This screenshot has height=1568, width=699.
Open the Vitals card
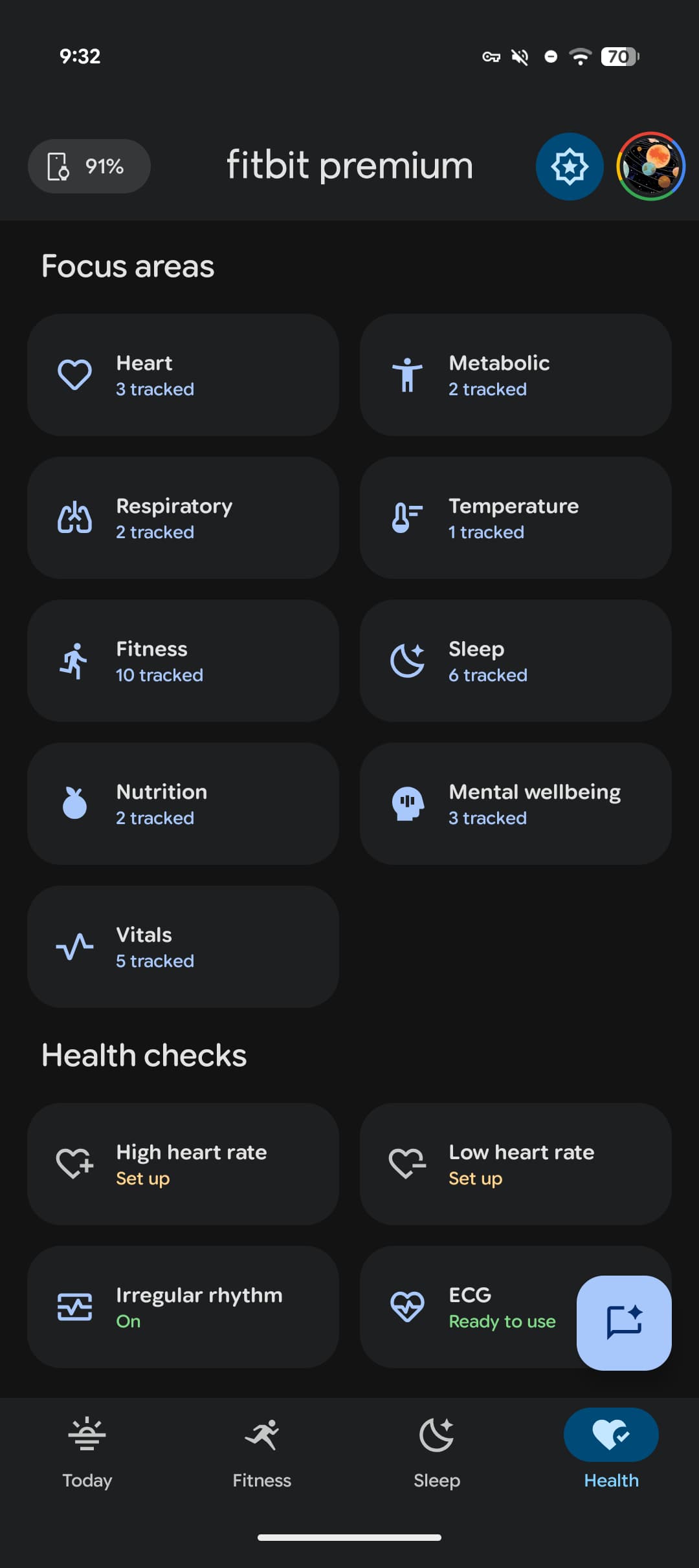(183, 947)
